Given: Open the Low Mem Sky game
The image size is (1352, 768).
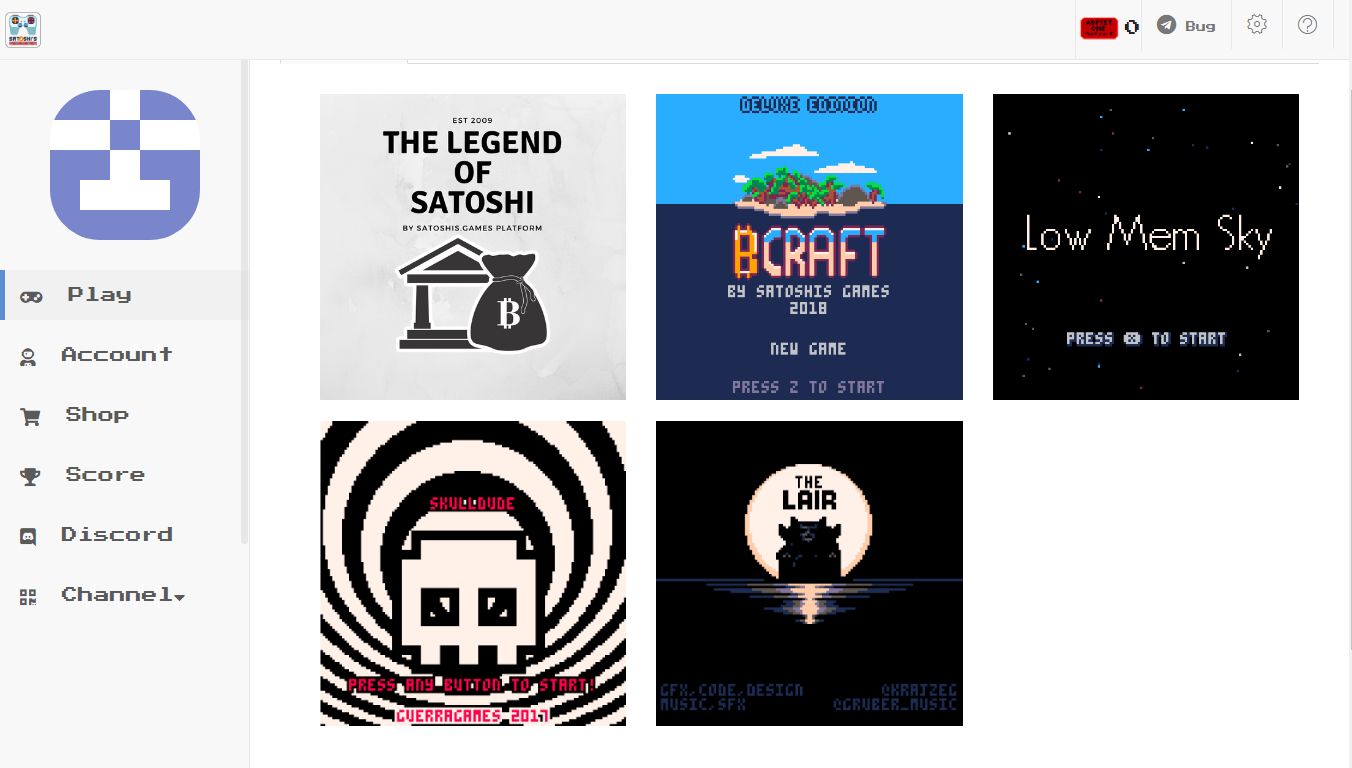Looking at the screenshot, I should click(x=1145, y=247).
